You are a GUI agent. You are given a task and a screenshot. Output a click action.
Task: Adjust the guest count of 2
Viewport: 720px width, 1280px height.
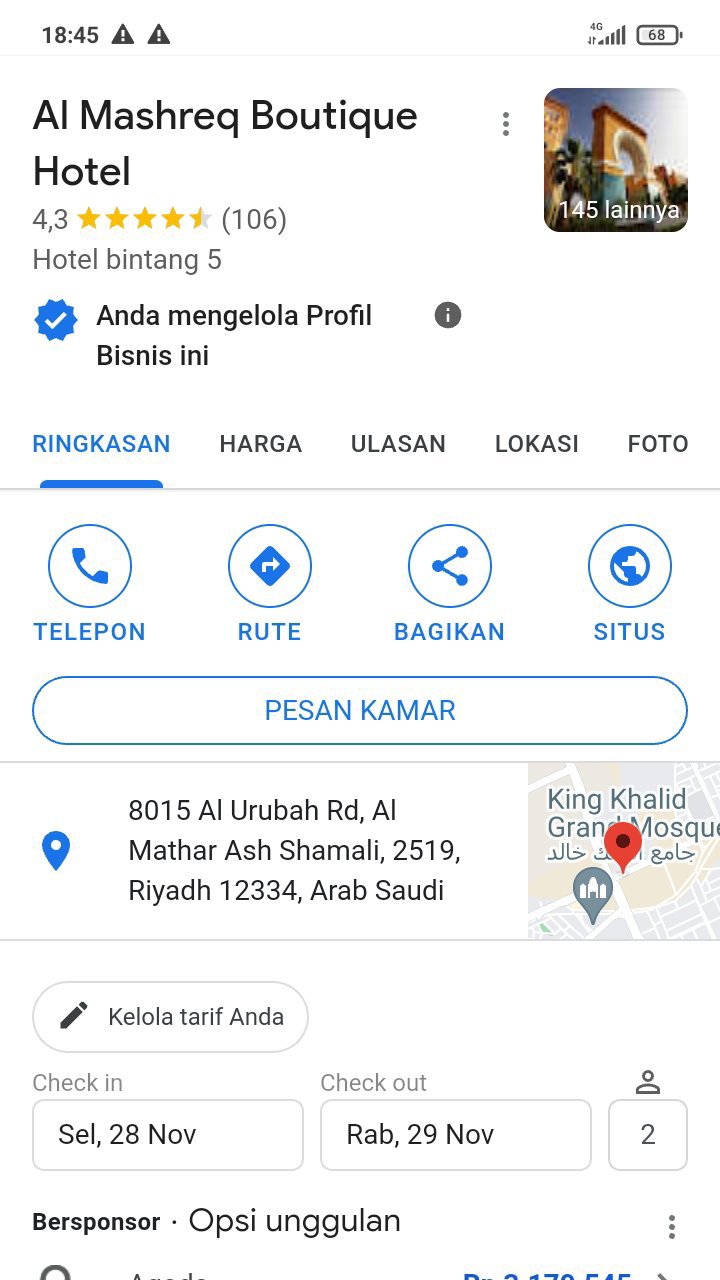648,1135
